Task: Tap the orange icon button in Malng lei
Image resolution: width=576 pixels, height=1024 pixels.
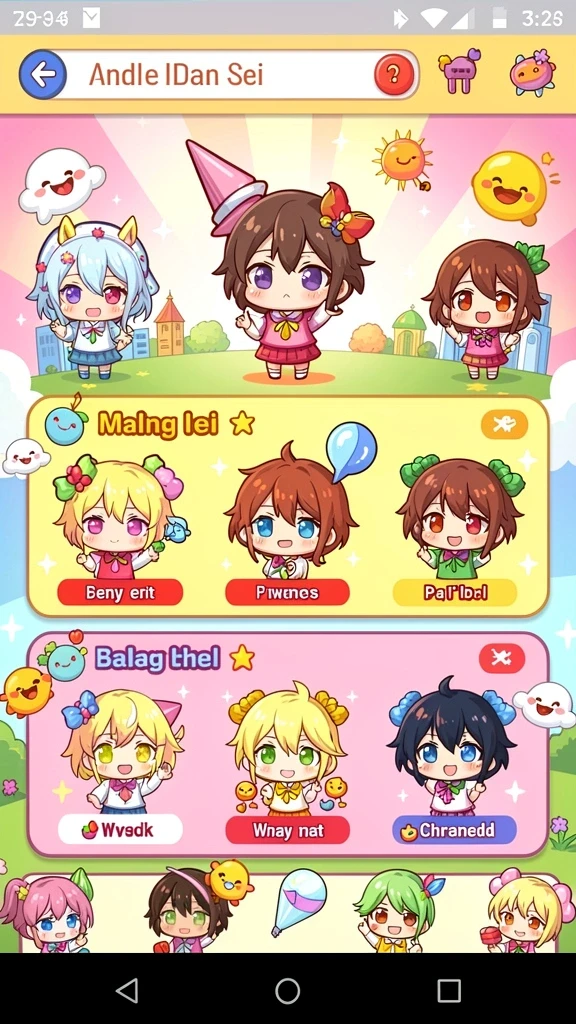Action: (x=504, y=425)
